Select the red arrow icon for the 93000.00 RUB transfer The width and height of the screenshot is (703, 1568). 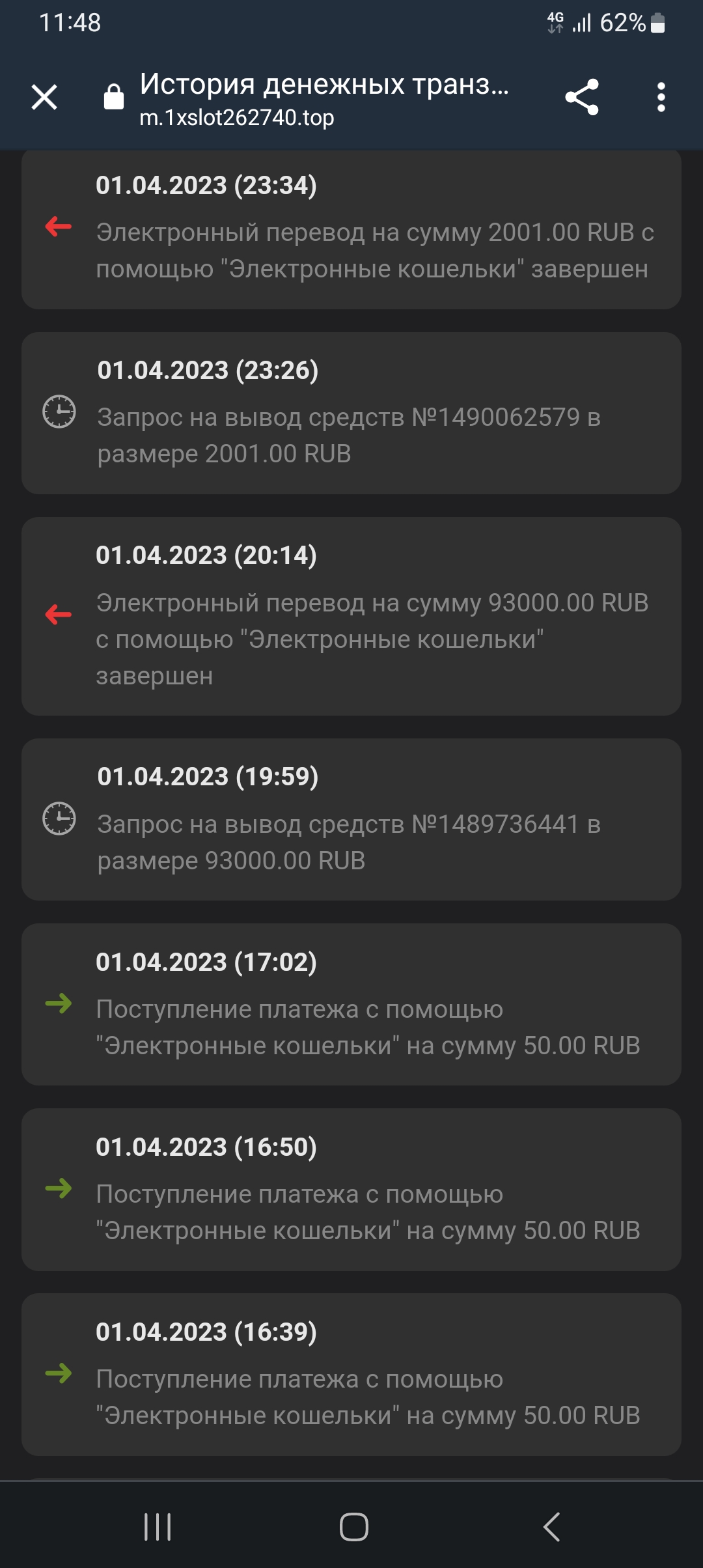tap(57, 613)
